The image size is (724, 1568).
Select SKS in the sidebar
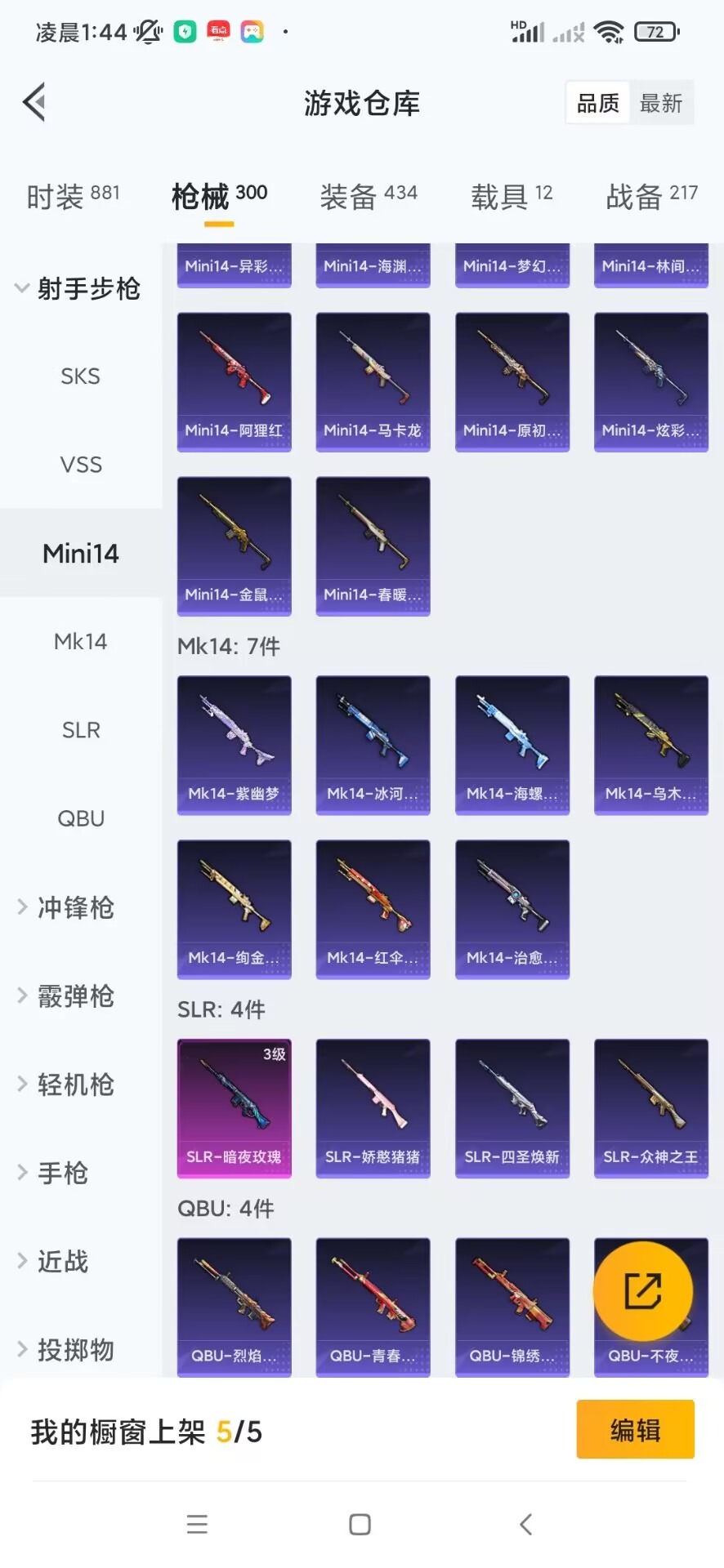point(80,376)
